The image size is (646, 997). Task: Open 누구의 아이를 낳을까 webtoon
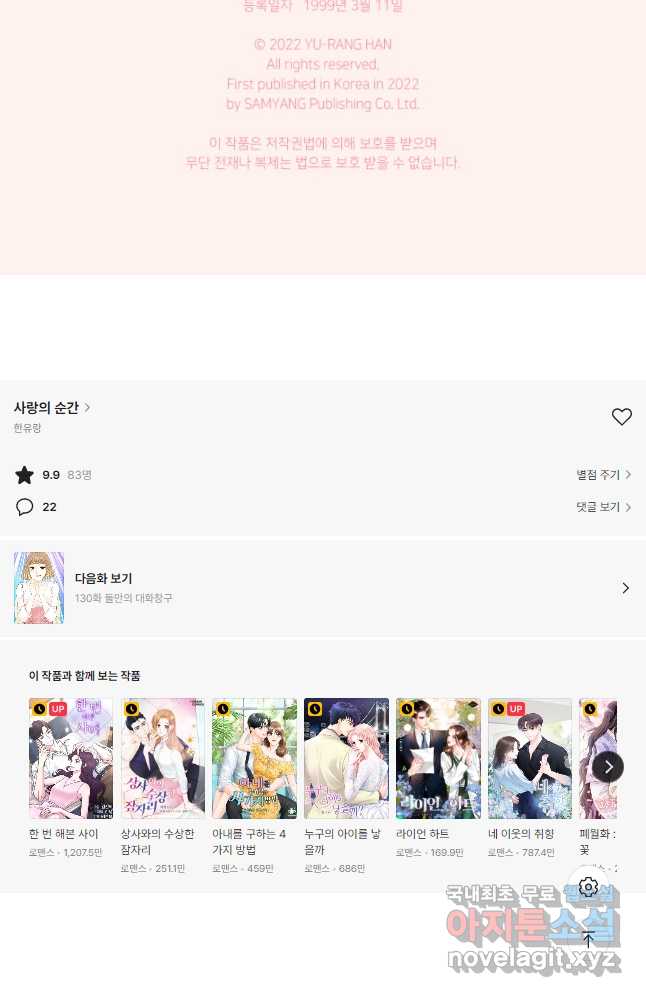click(346, 759)
